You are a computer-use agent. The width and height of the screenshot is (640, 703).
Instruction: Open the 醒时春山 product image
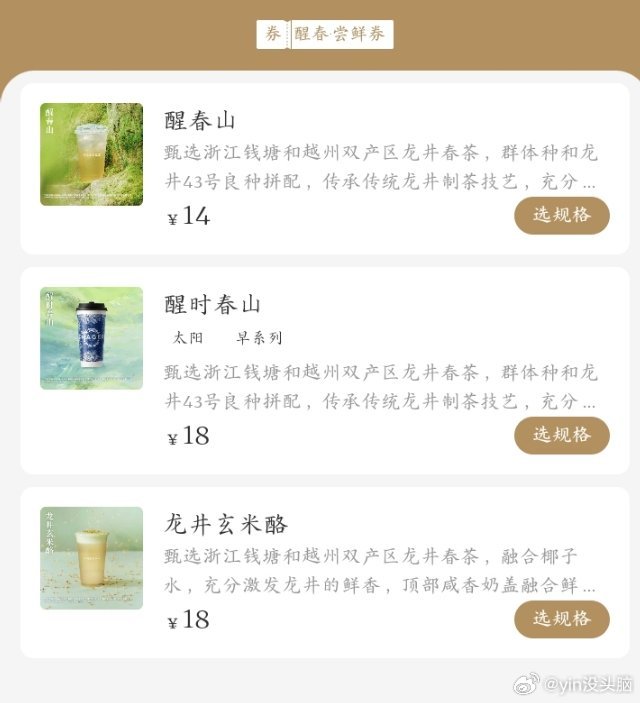click(x=91, y=338)
